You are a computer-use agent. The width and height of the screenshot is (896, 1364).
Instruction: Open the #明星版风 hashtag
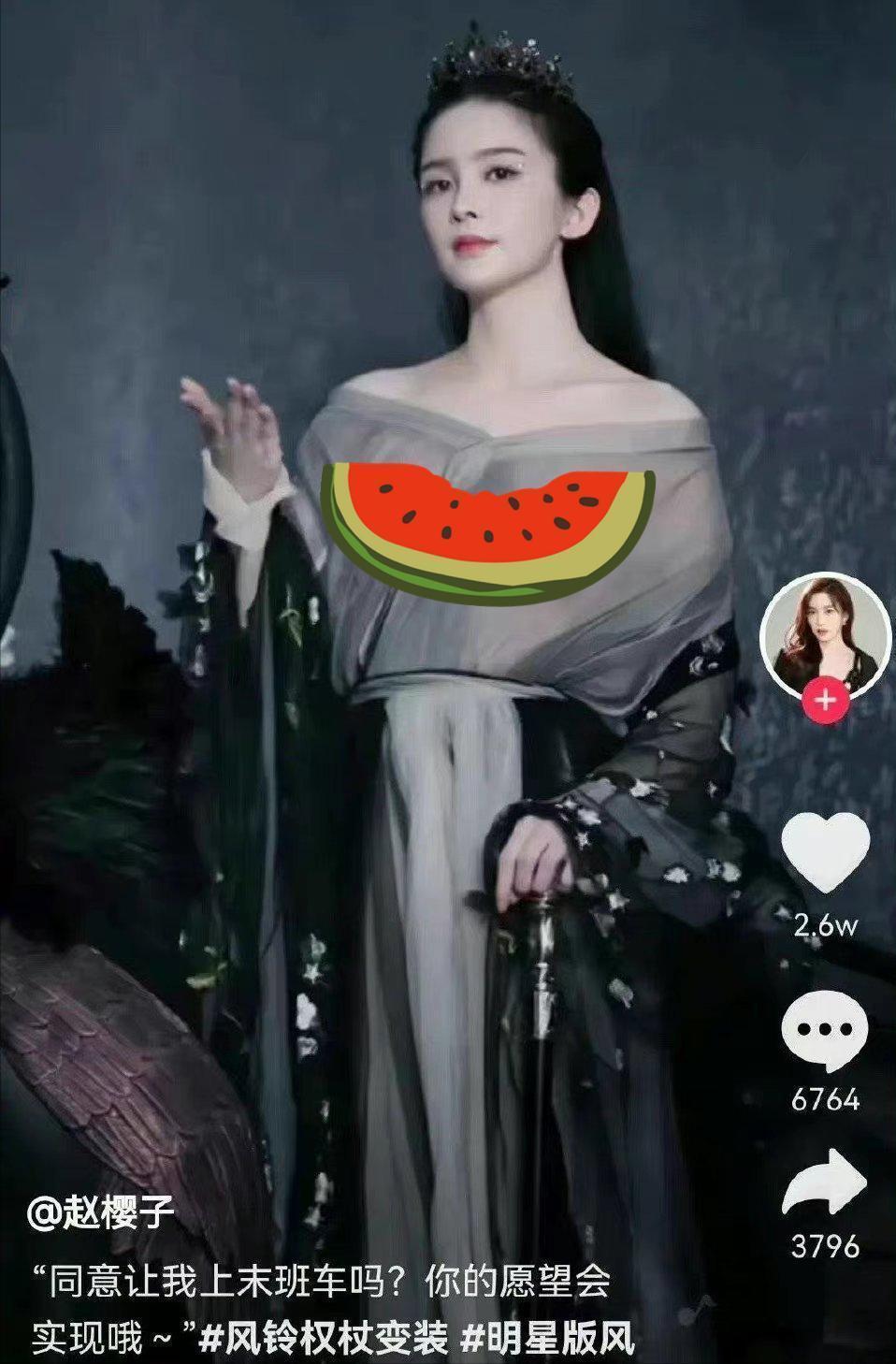click(548, 1339)
